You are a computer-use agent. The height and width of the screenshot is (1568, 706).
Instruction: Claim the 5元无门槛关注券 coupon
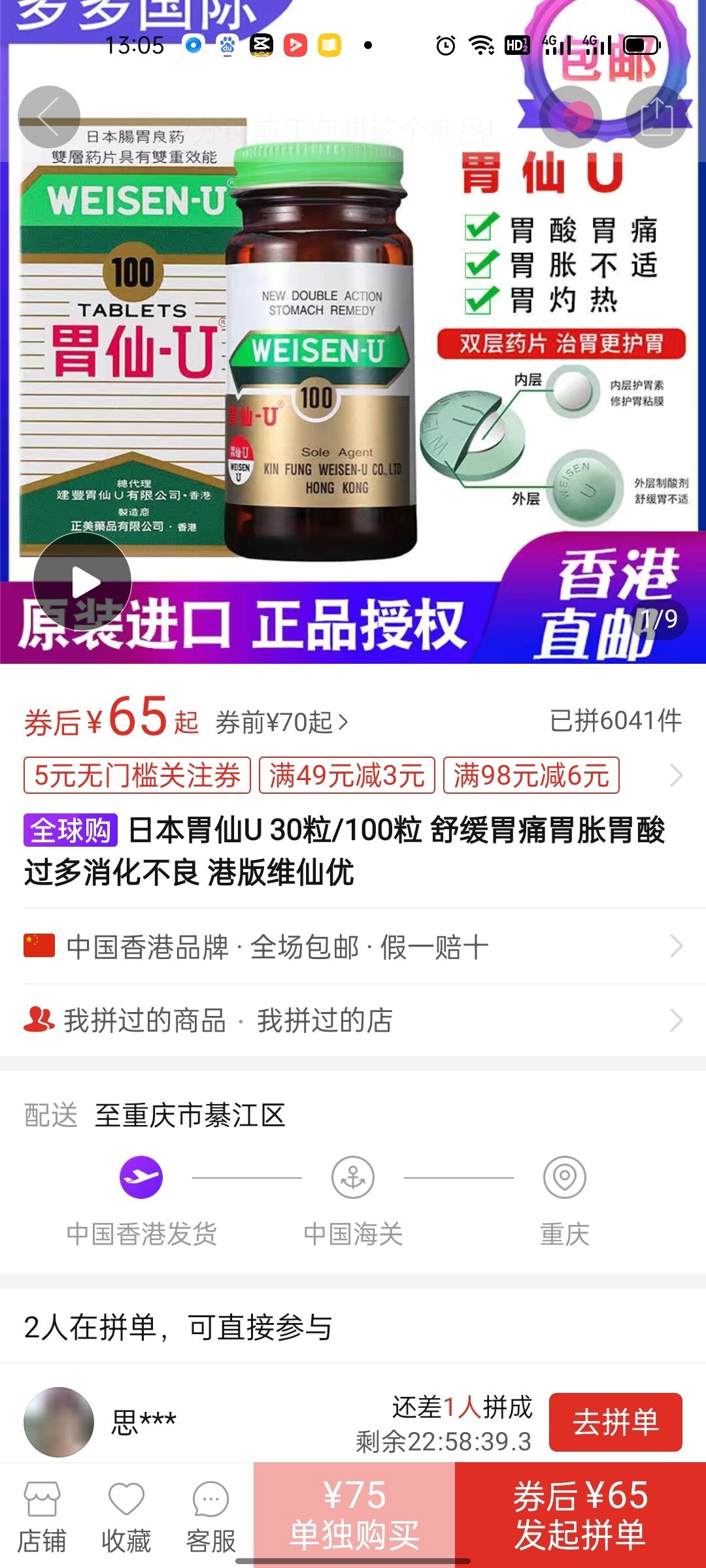(137, 776)
